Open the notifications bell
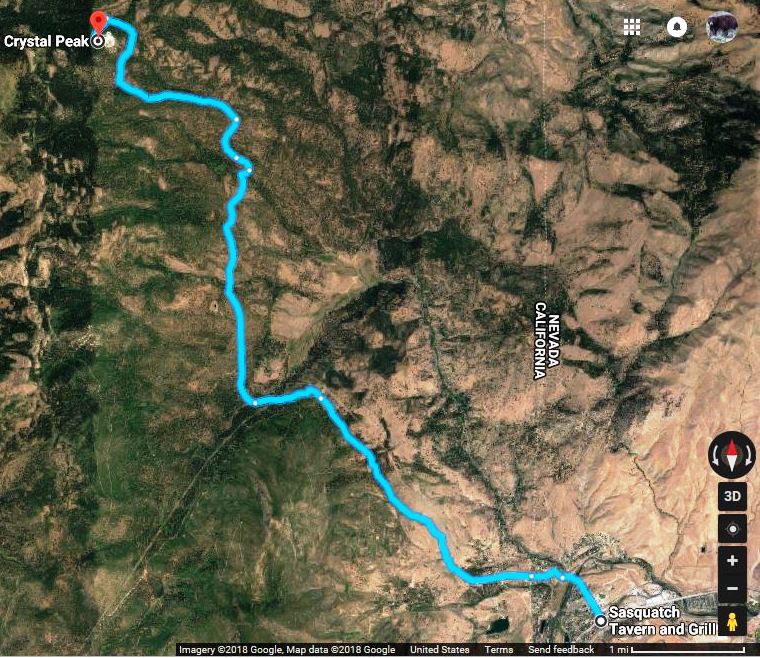The height and width of the screenshot is (658, 760). click(676, 27)
